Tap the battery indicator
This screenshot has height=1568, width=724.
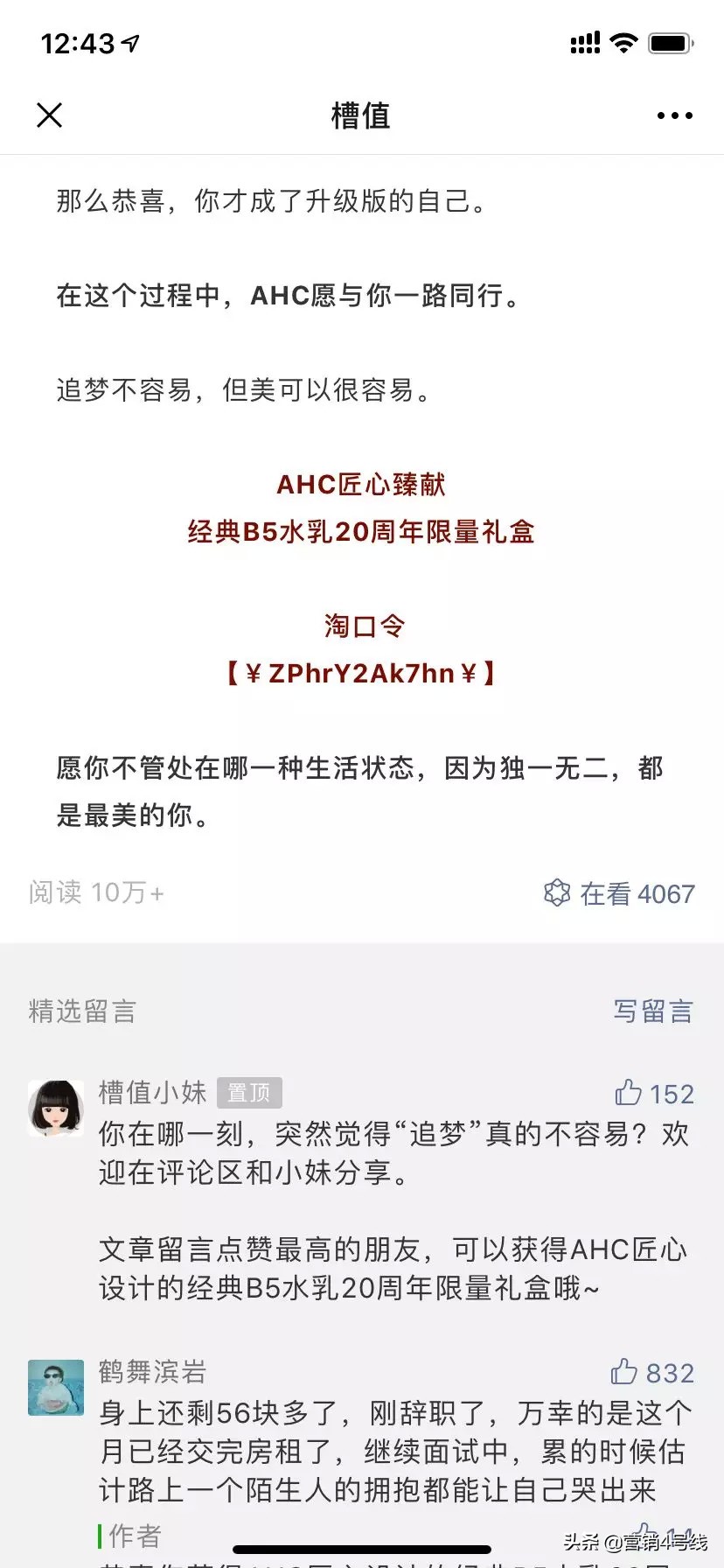670,41
